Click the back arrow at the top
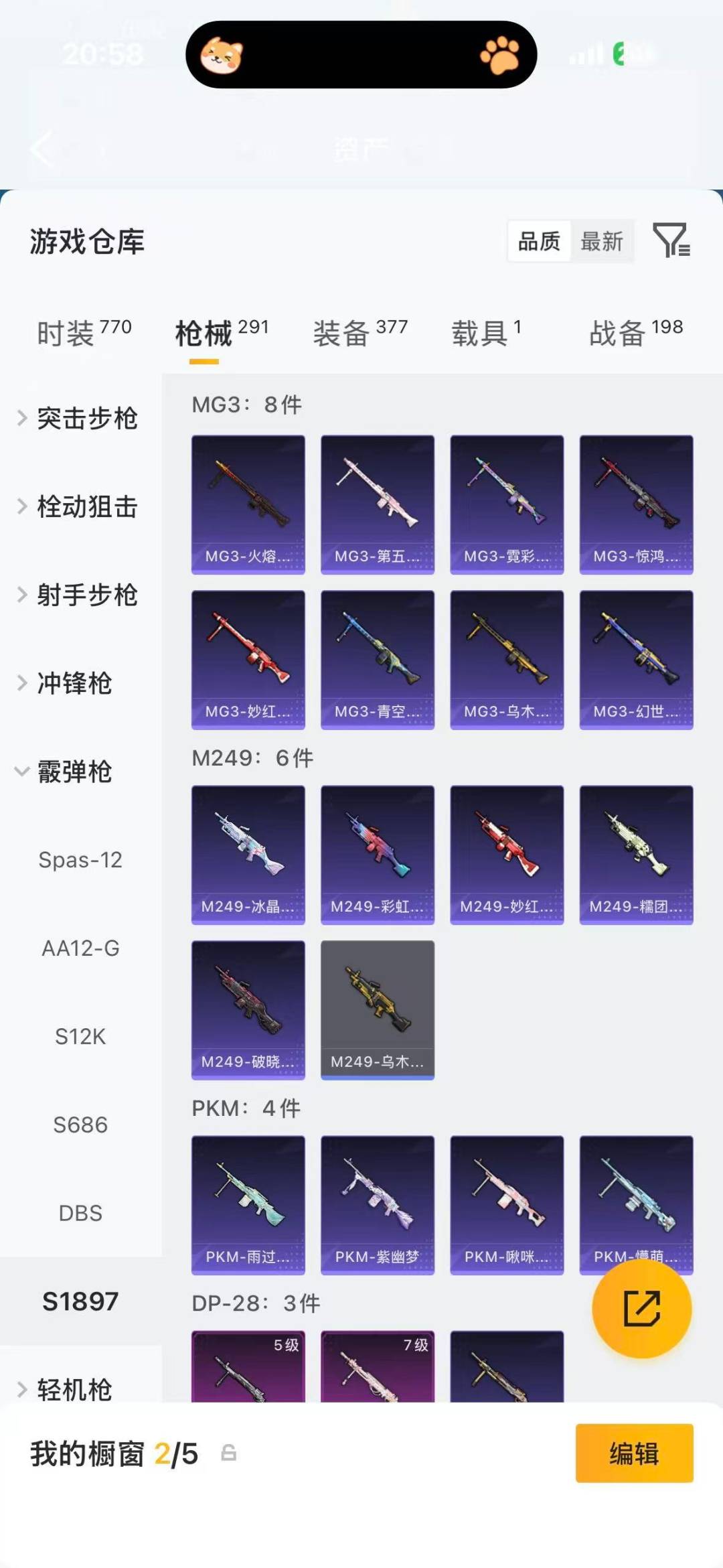 click(42, 149)
